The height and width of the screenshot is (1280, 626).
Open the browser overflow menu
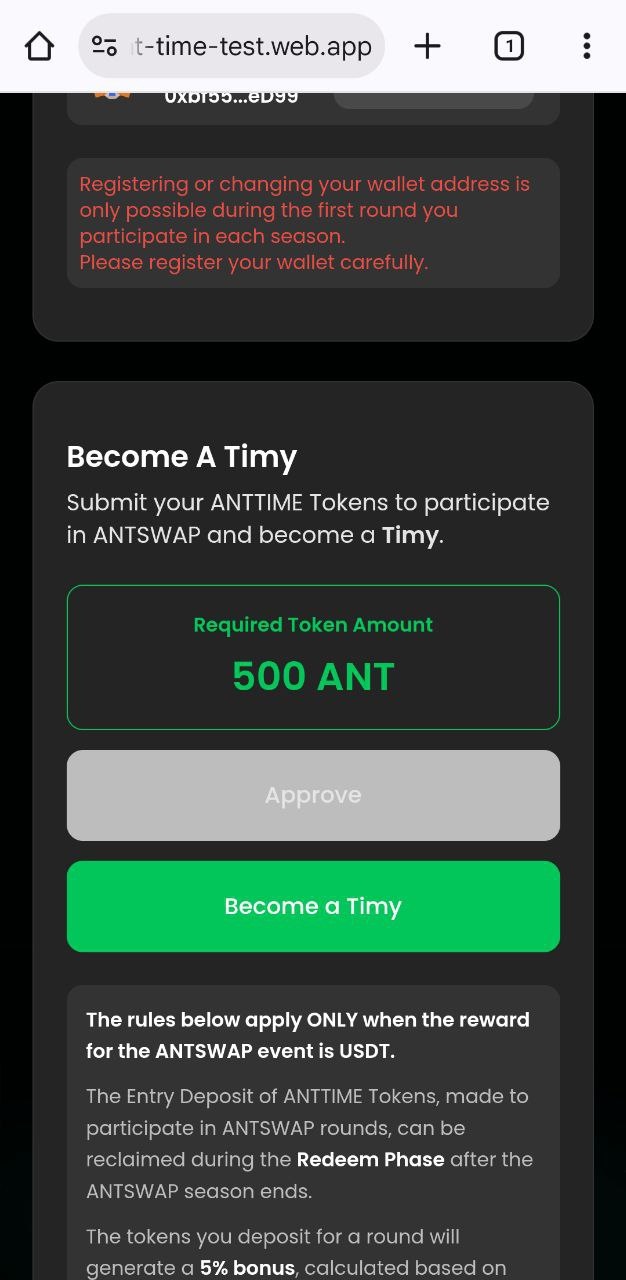tap(586, 46)
